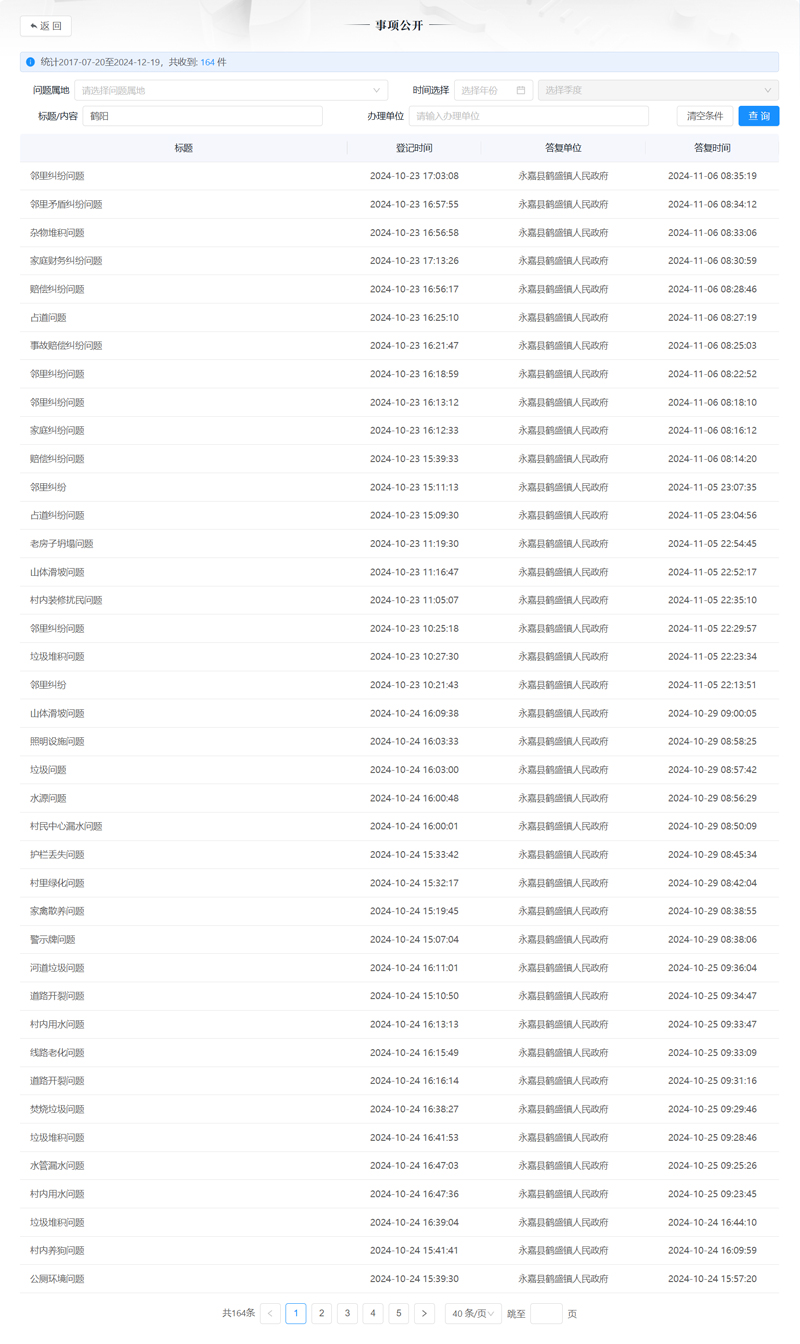Viewport: 800px width, 1344px height.
Task: Click the 清空条件 button
Action: tap(705, 116)
